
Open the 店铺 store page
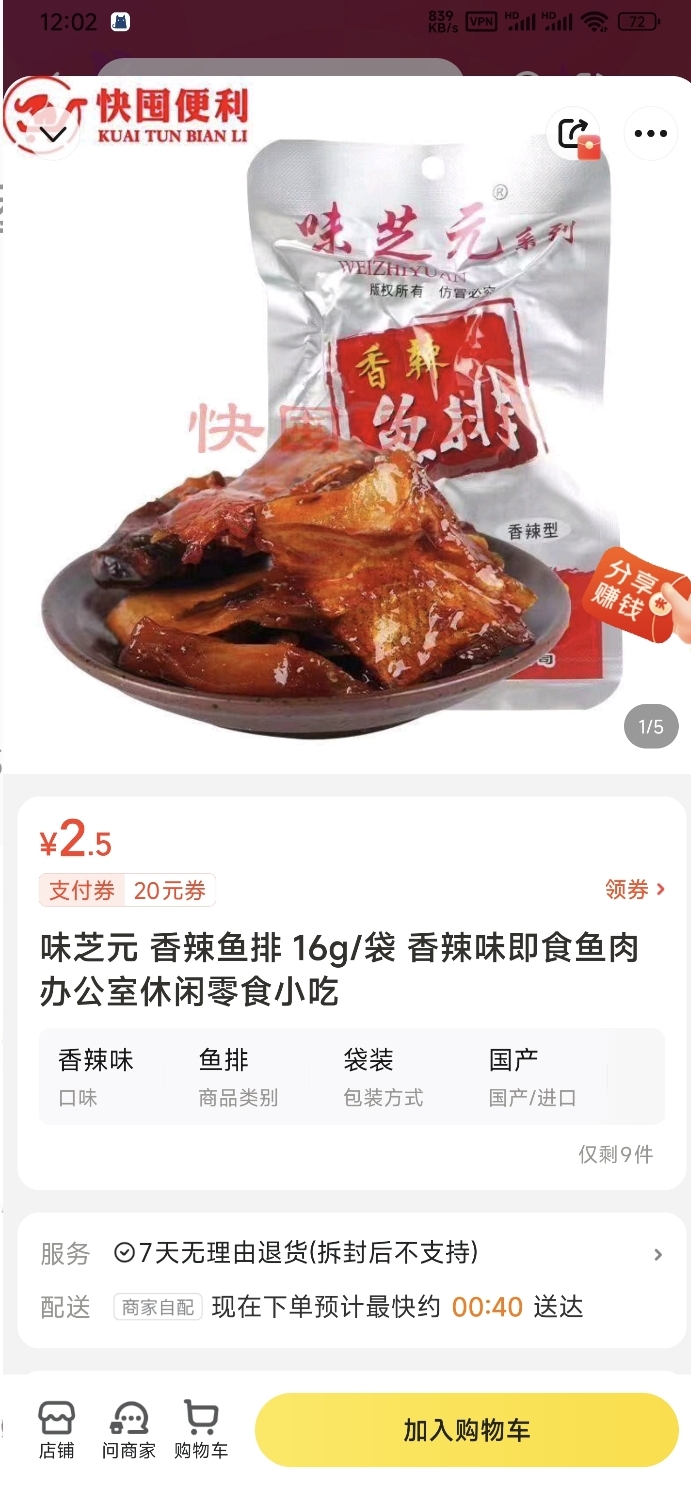(x=57, y=1430)
